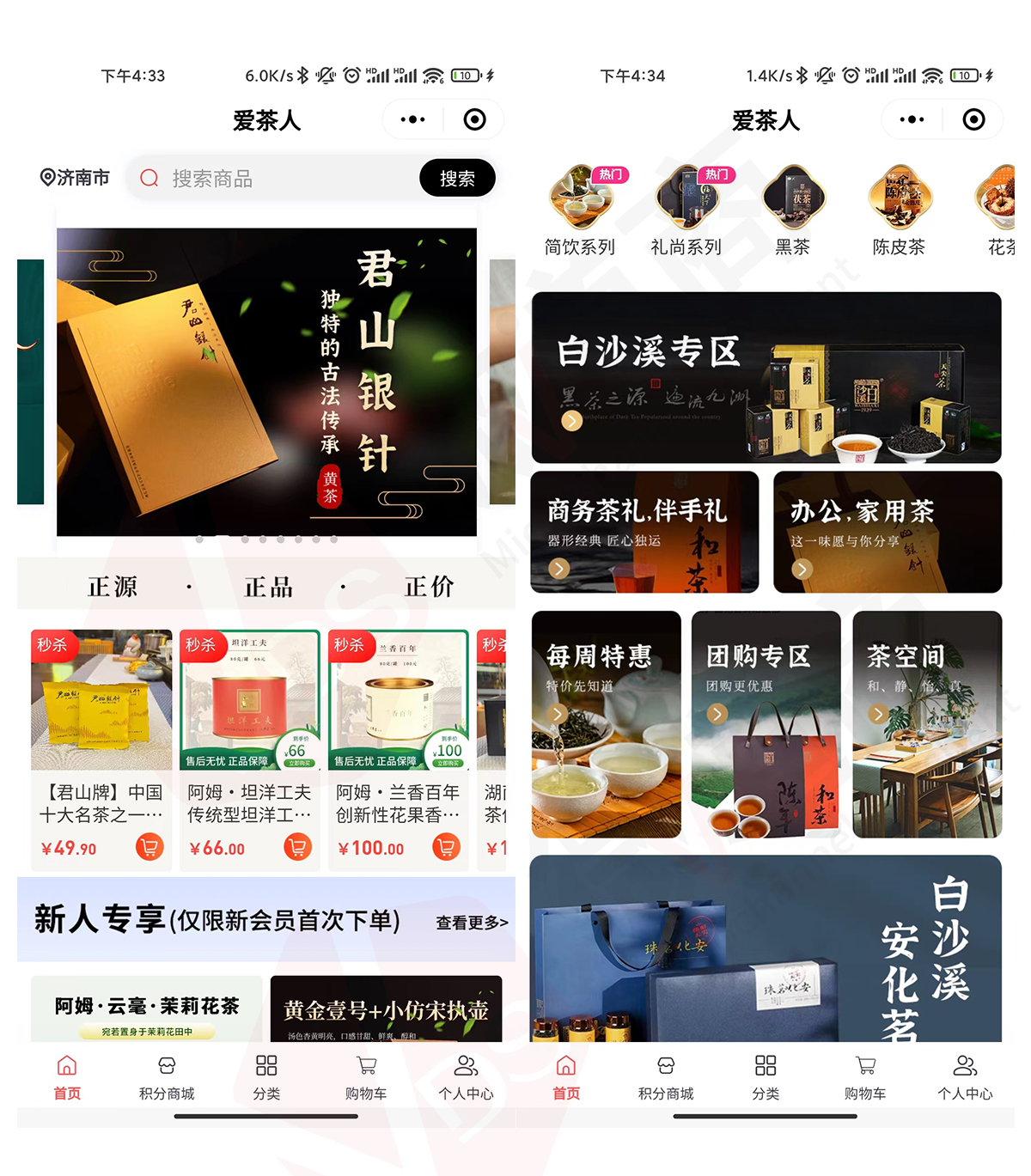The height and width of the screenshot is (1176, 1031).
Task: Tap the 搜索 search button
Action: click(x=457, y=178)
